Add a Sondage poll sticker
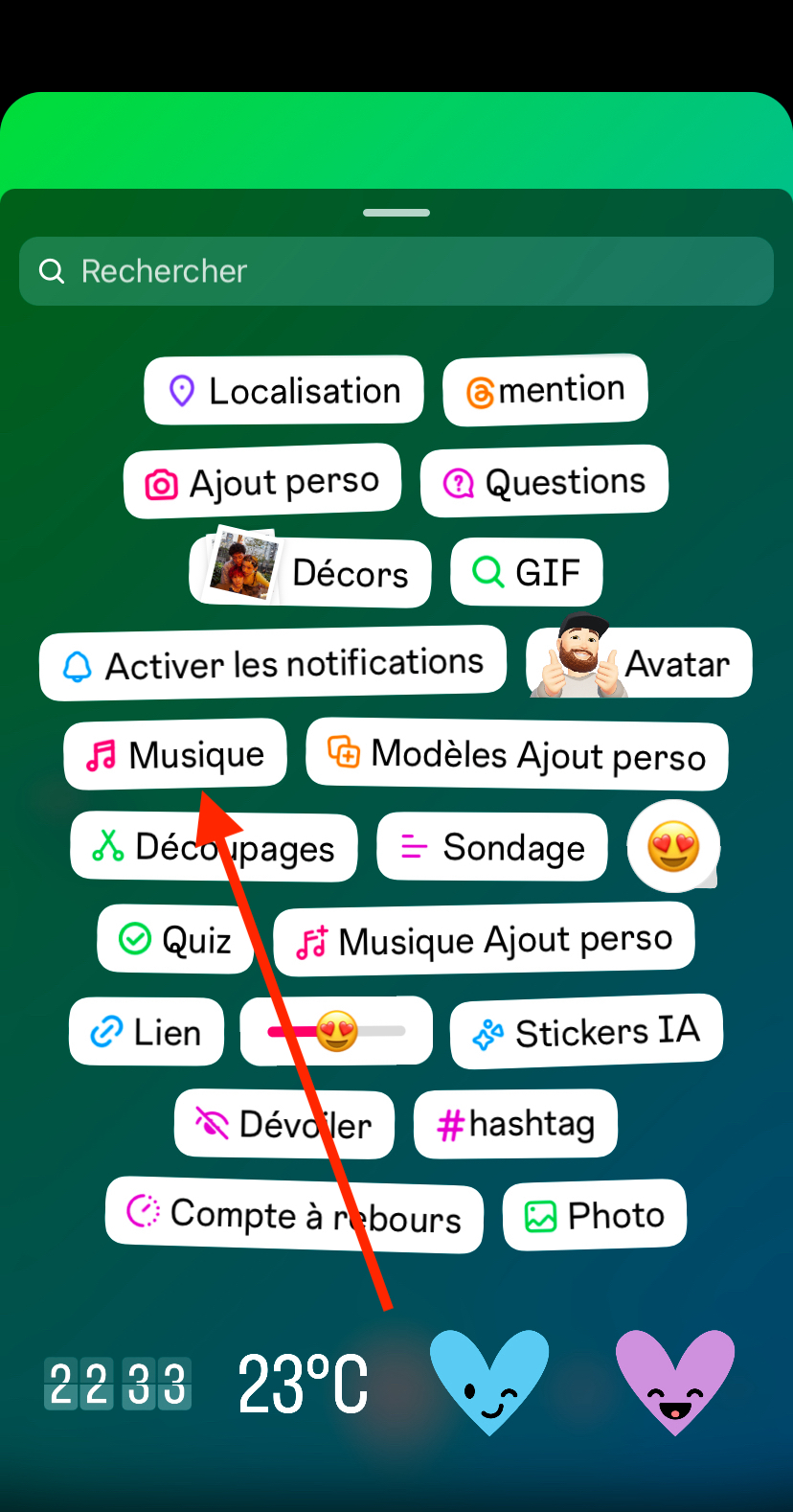The width and height of the screenshot is (793, 1512). [492, 847]
